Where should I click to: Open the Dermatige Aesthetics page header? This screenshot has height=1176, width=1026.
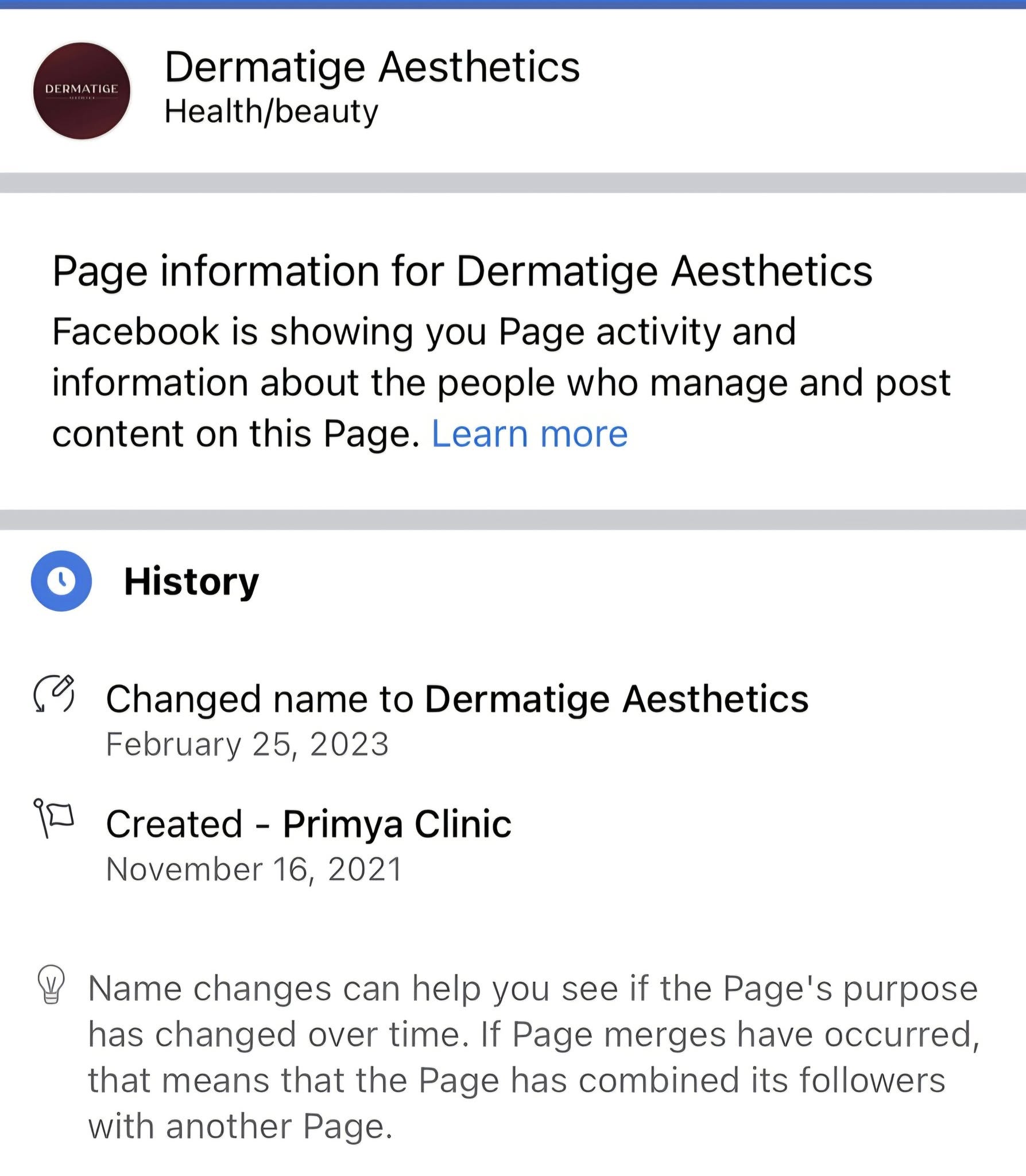click(371, 68)
